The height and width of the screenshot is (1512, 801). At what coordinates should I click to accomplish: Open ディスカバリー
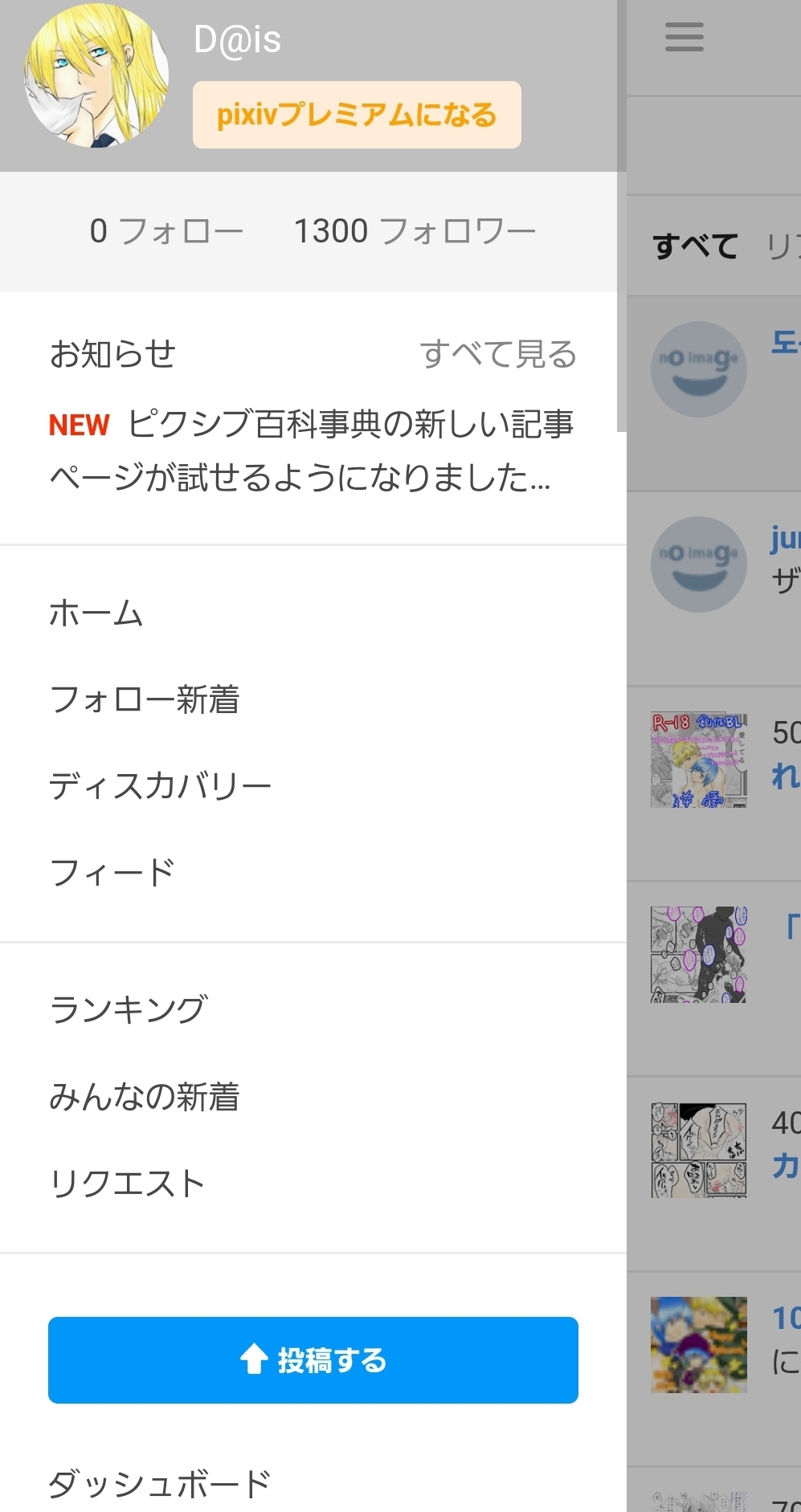tap(161, 785)
